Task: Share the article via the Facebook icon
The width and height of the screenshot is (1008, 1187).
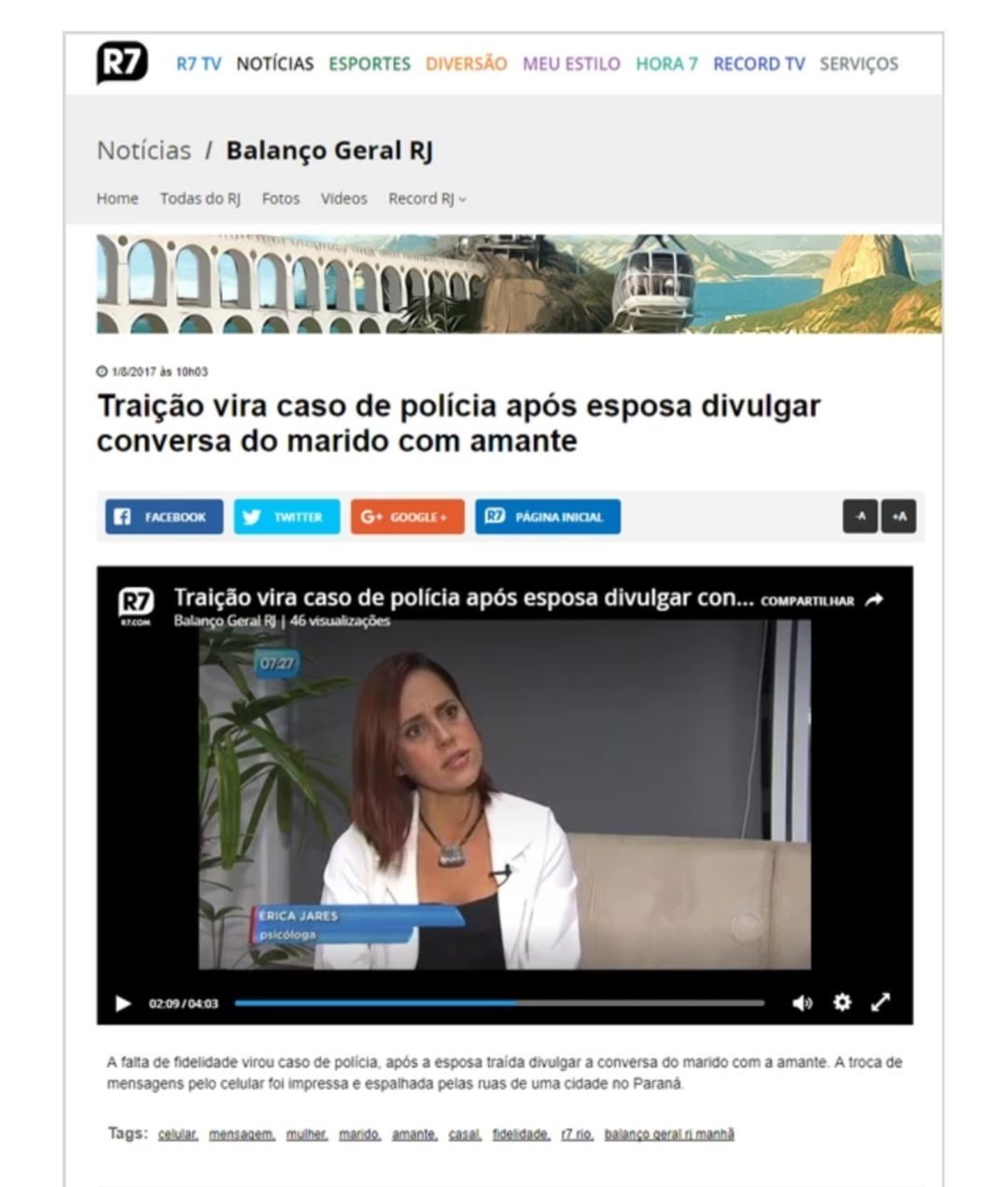Action: tap(122, 516)
